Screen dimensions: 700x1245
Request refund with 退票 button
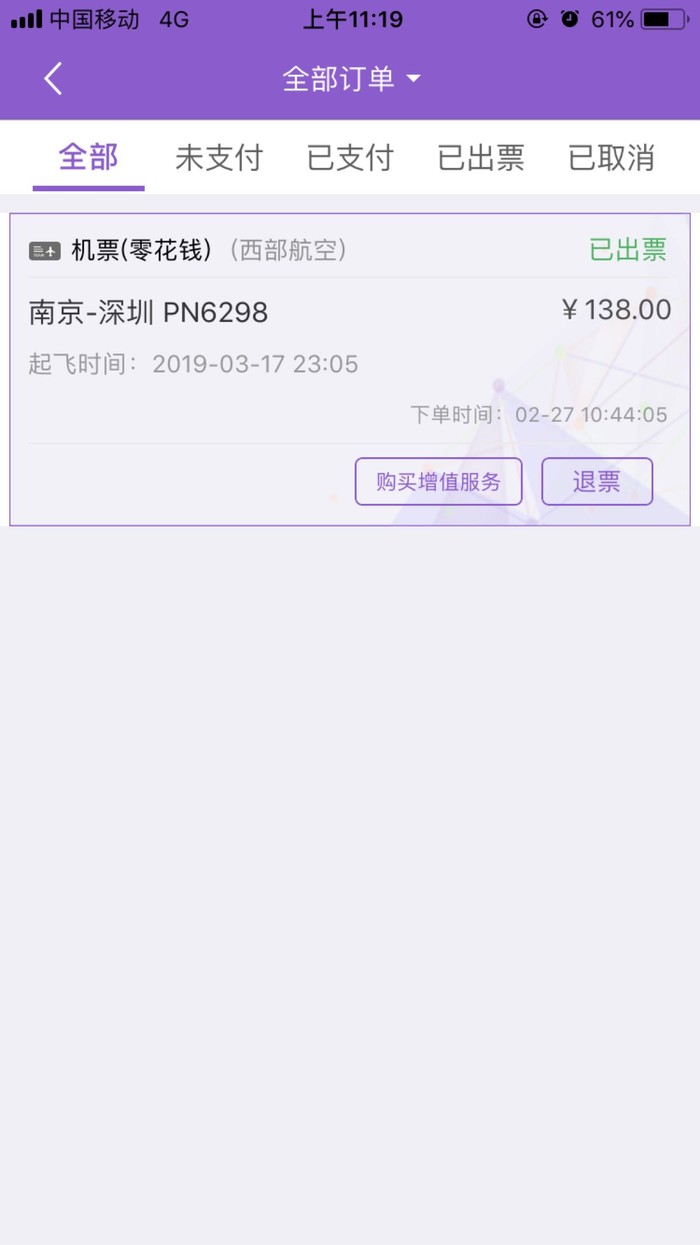[x=597, y=482]
